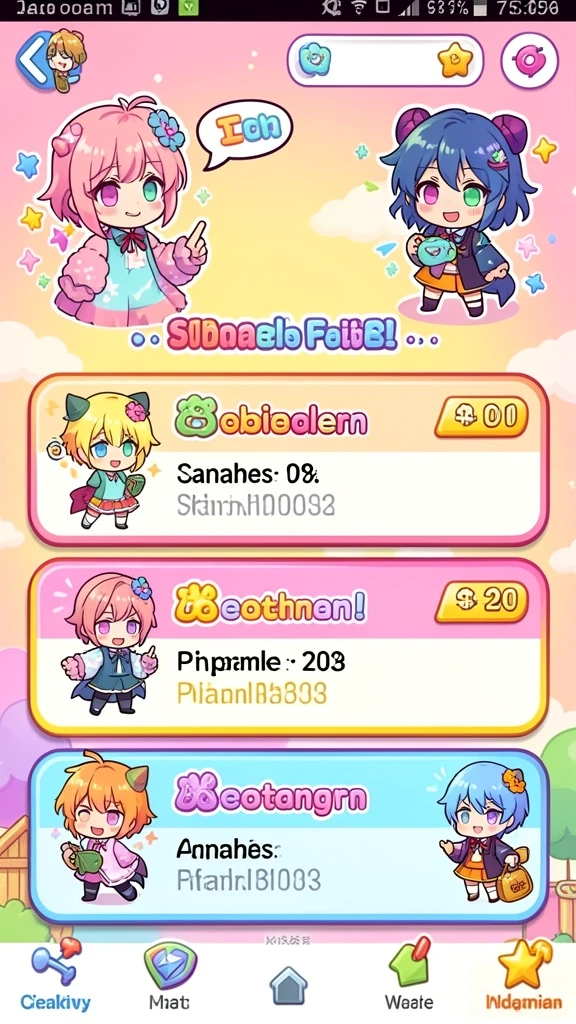Open the card with Pinpamle 203
The image size is (576, 1024).
[288, 647]
